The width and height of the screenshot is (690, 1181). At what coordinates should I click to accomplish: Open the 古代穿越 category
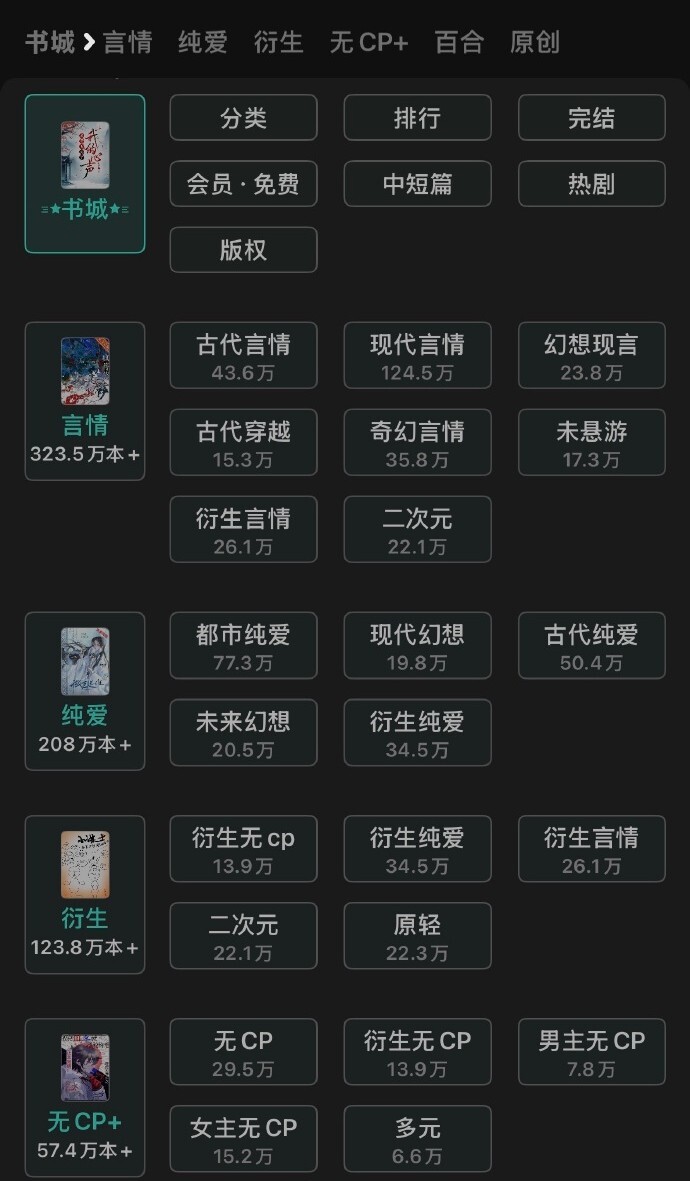pos(243,442)
